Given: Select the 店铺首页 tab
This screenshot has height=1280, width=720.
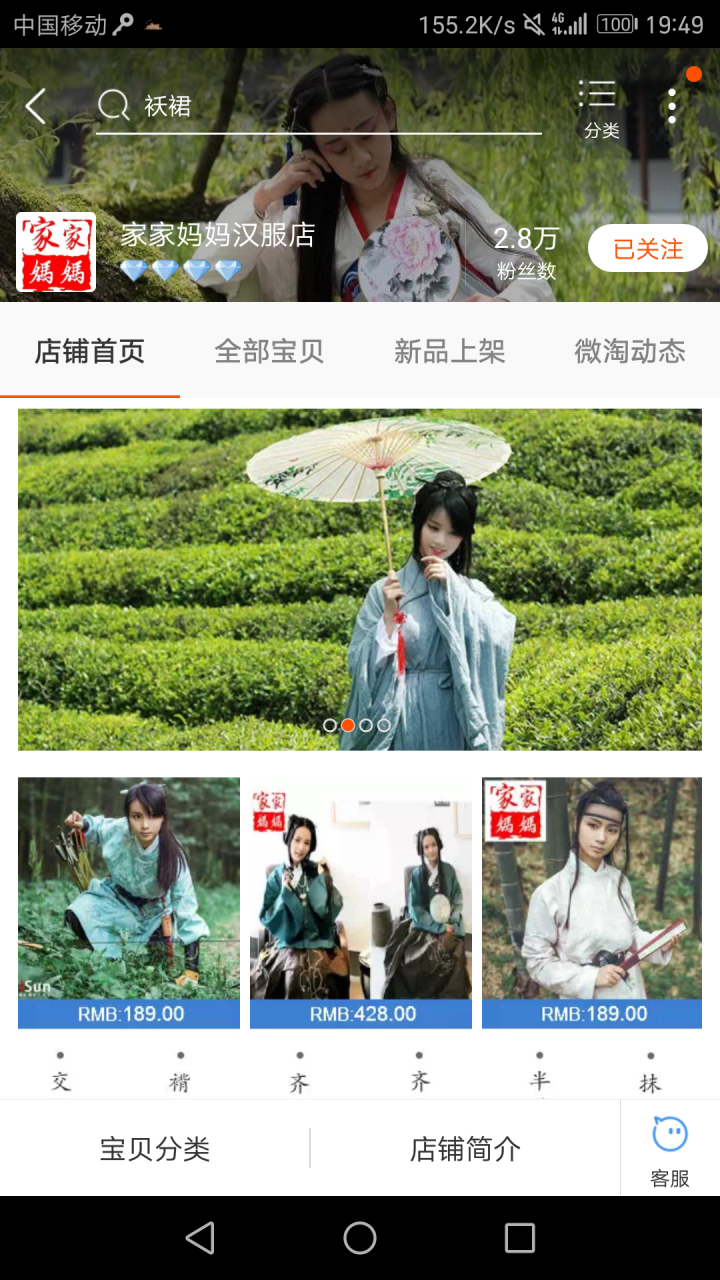Looking at the screenshot, I should click(90, 352).
